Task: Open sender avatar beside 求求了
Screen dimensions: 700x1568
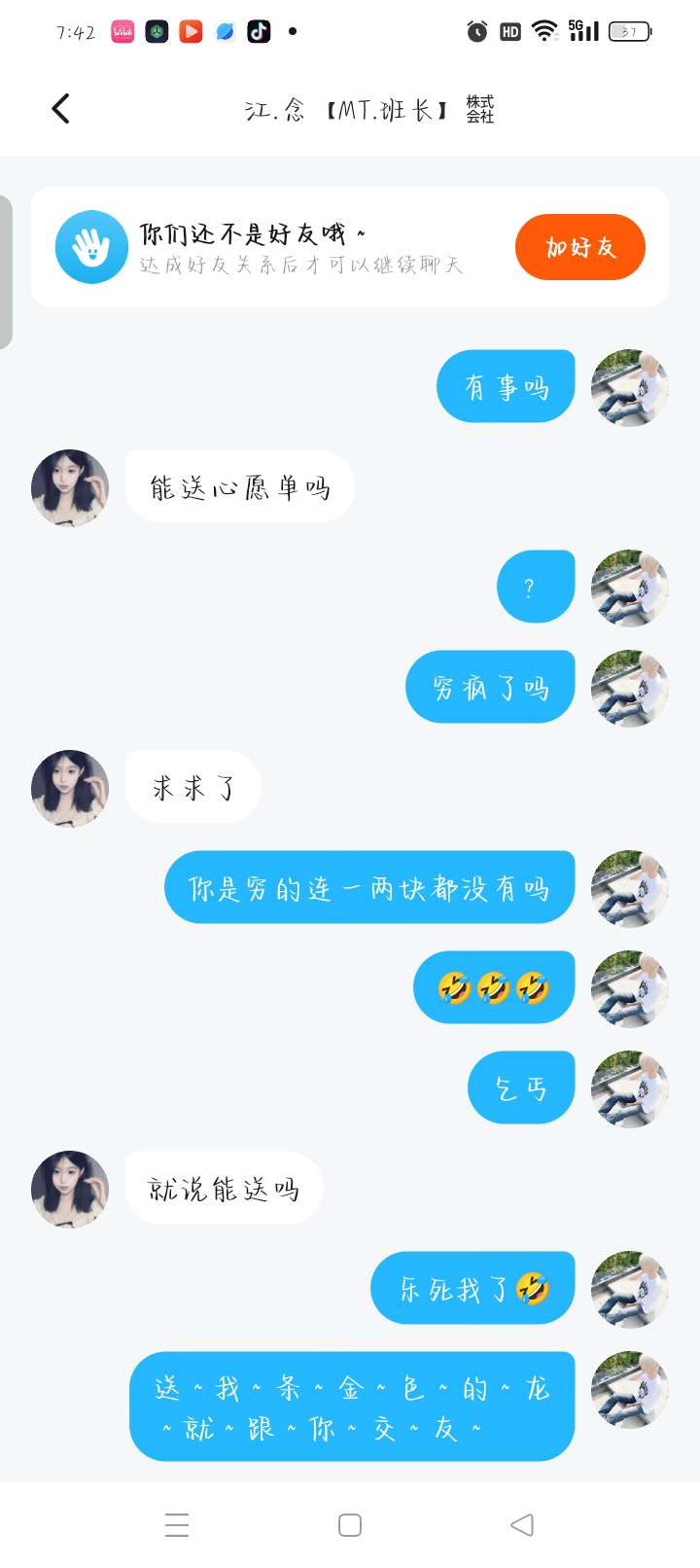Action: (70, 789)
